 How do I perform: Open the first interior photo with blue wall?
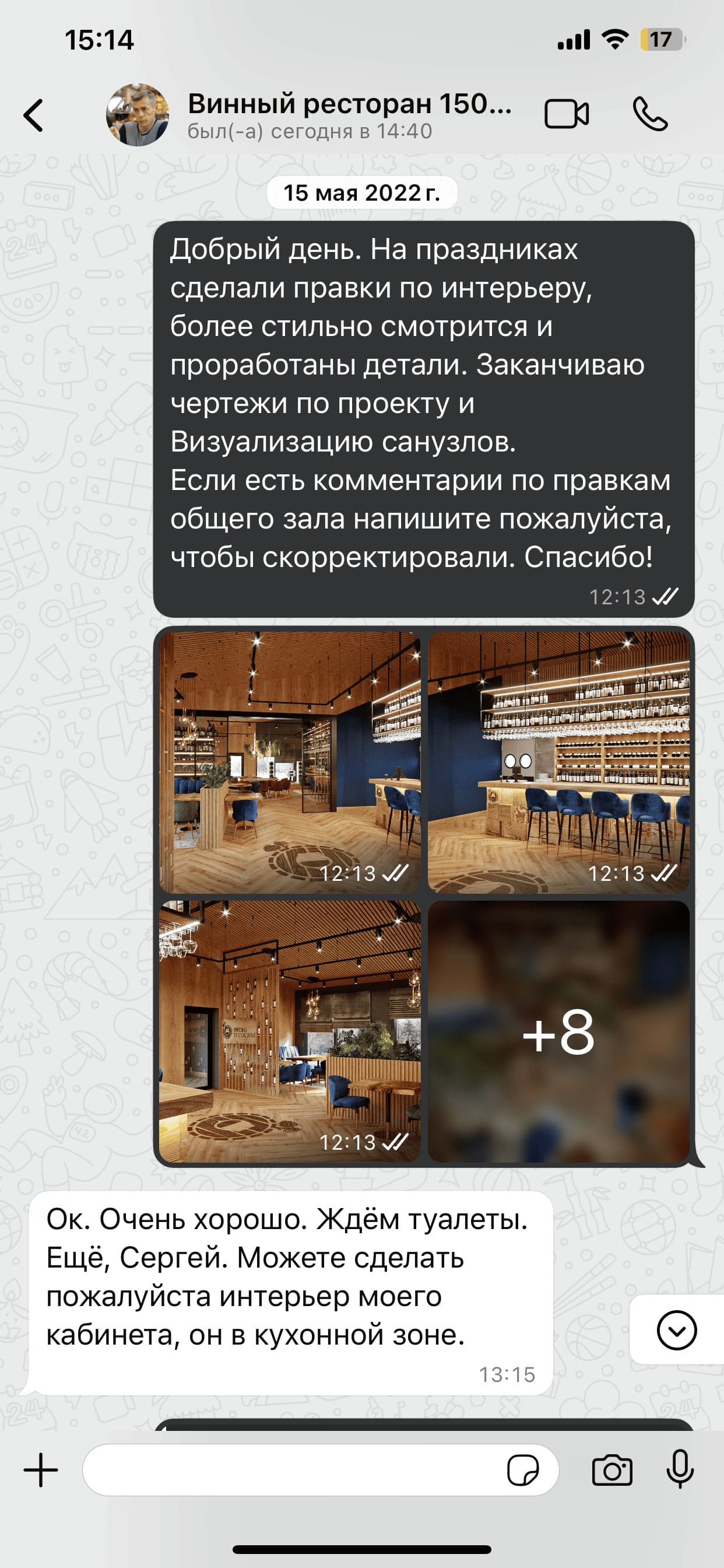(x=290, y=762)
